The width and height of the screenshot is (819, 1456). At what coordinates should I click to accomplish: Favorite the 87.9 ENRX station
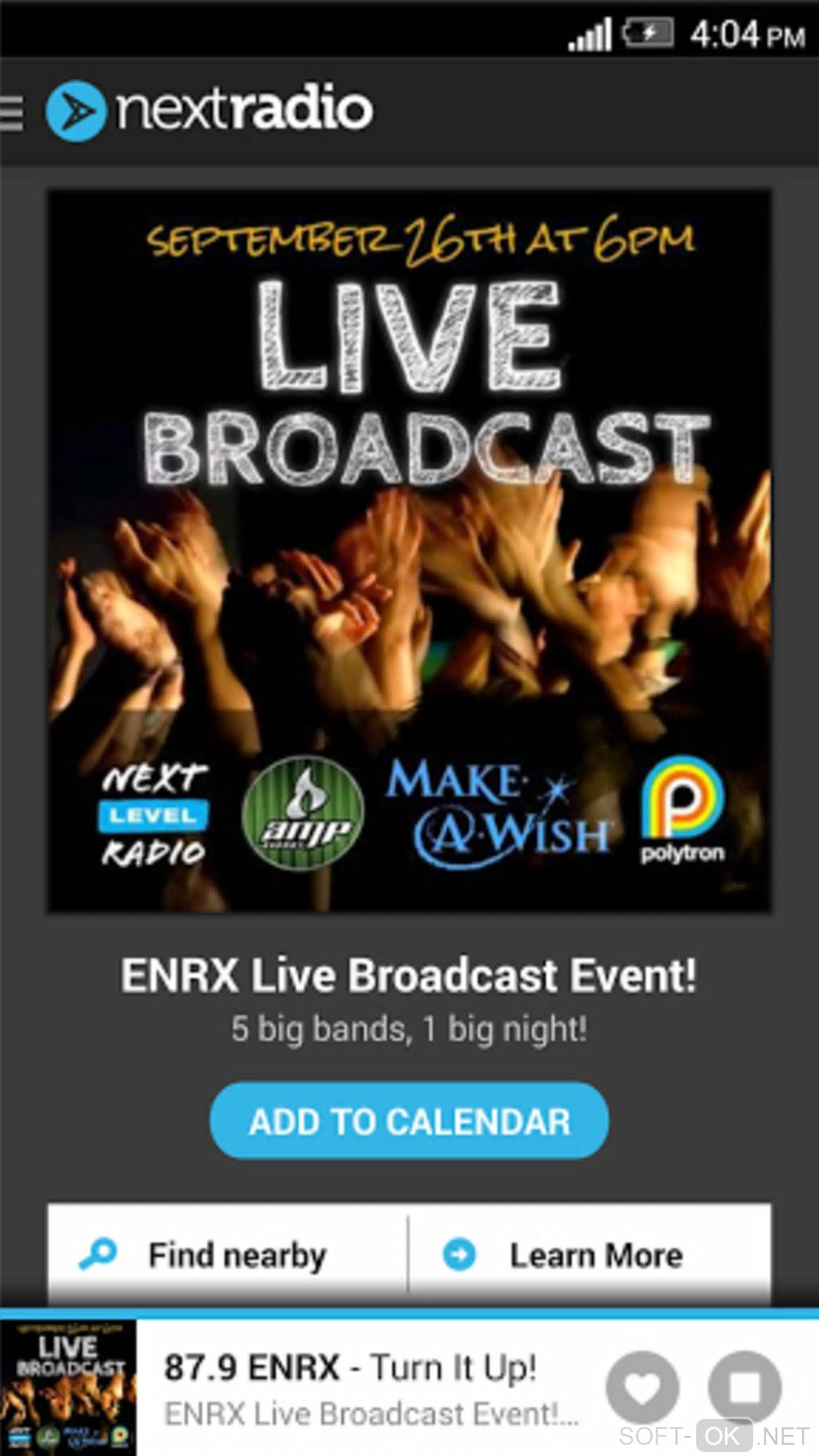[642, 1388]
